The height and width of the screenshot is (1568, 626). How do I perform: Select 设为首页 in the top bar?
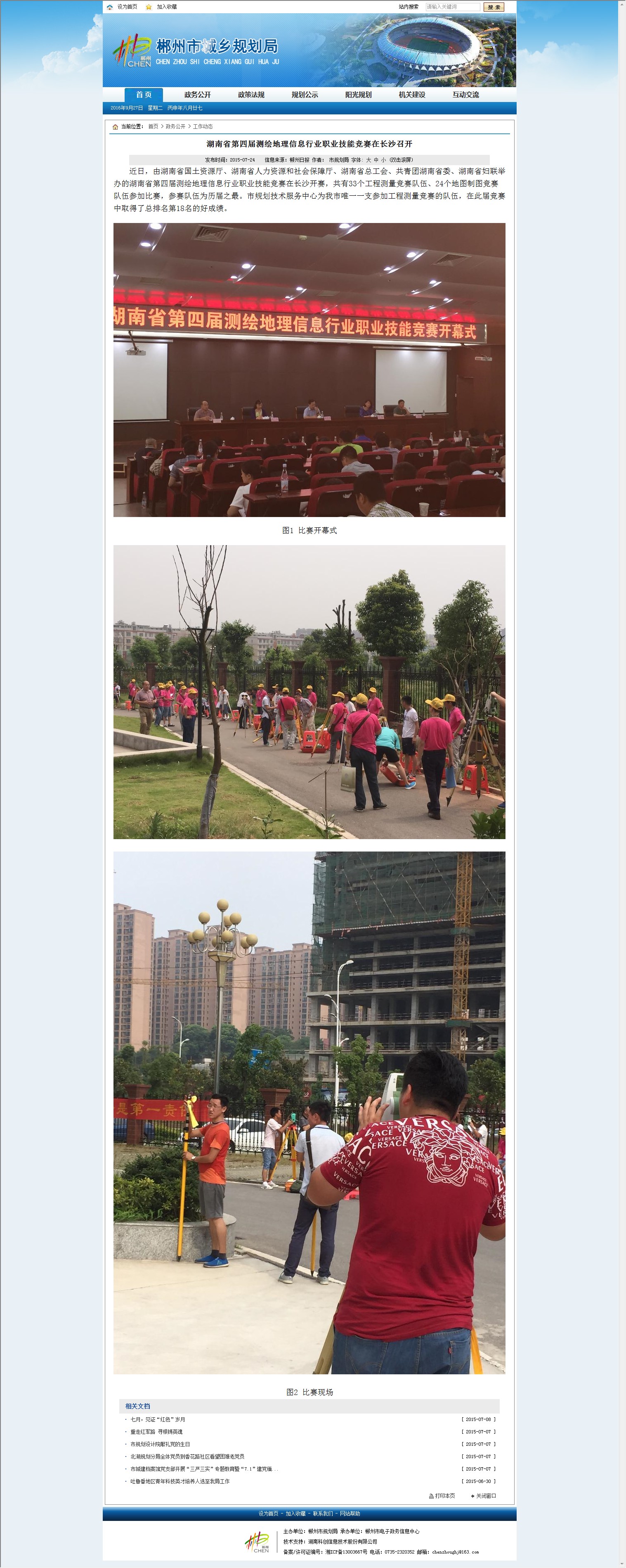(x=127, y=7)
